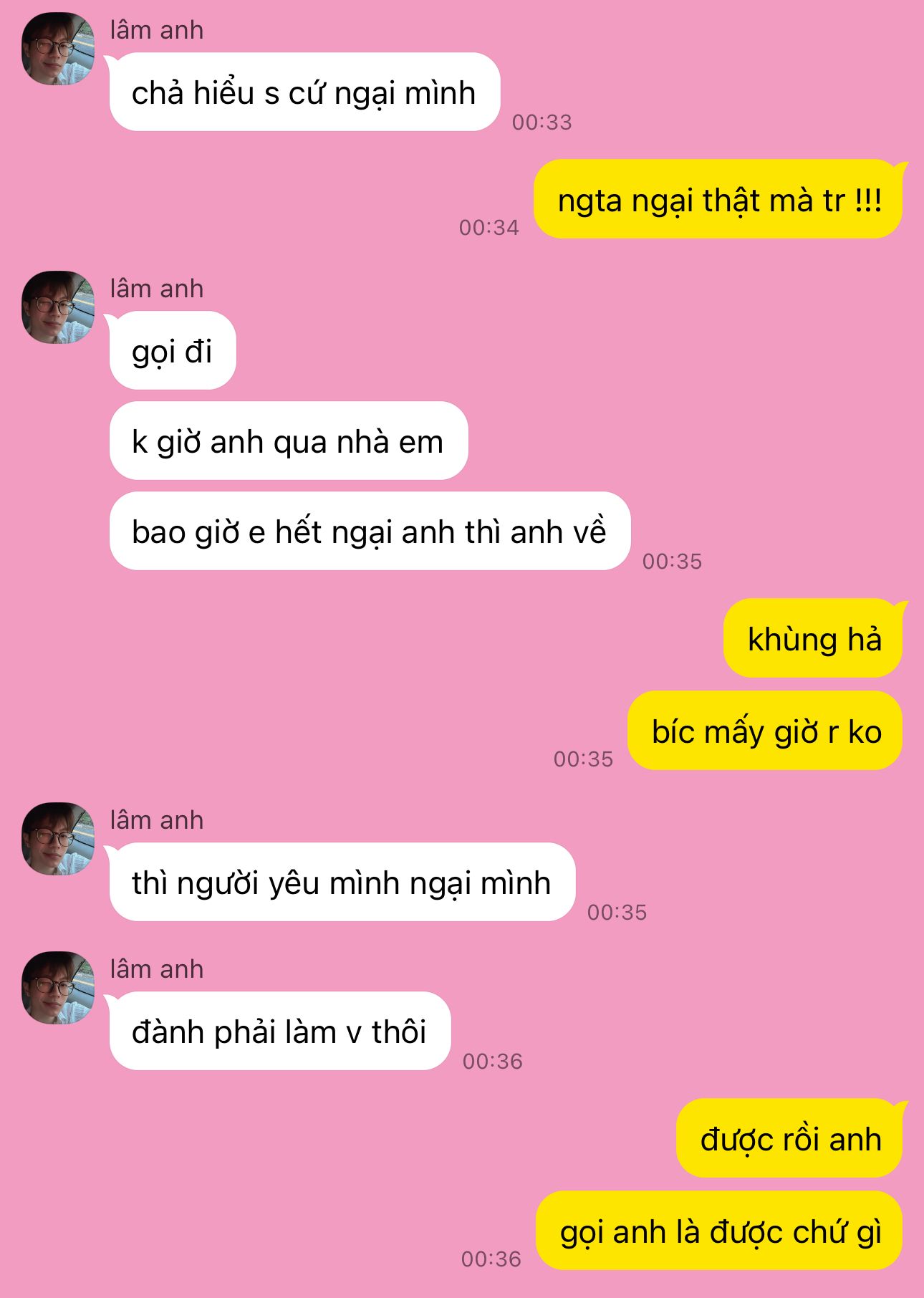View lâm anh's profile next to "thì người yêu mình ngại mình"
The width and height of the screenshot is (924, 1298).
[x=58, y=839]
